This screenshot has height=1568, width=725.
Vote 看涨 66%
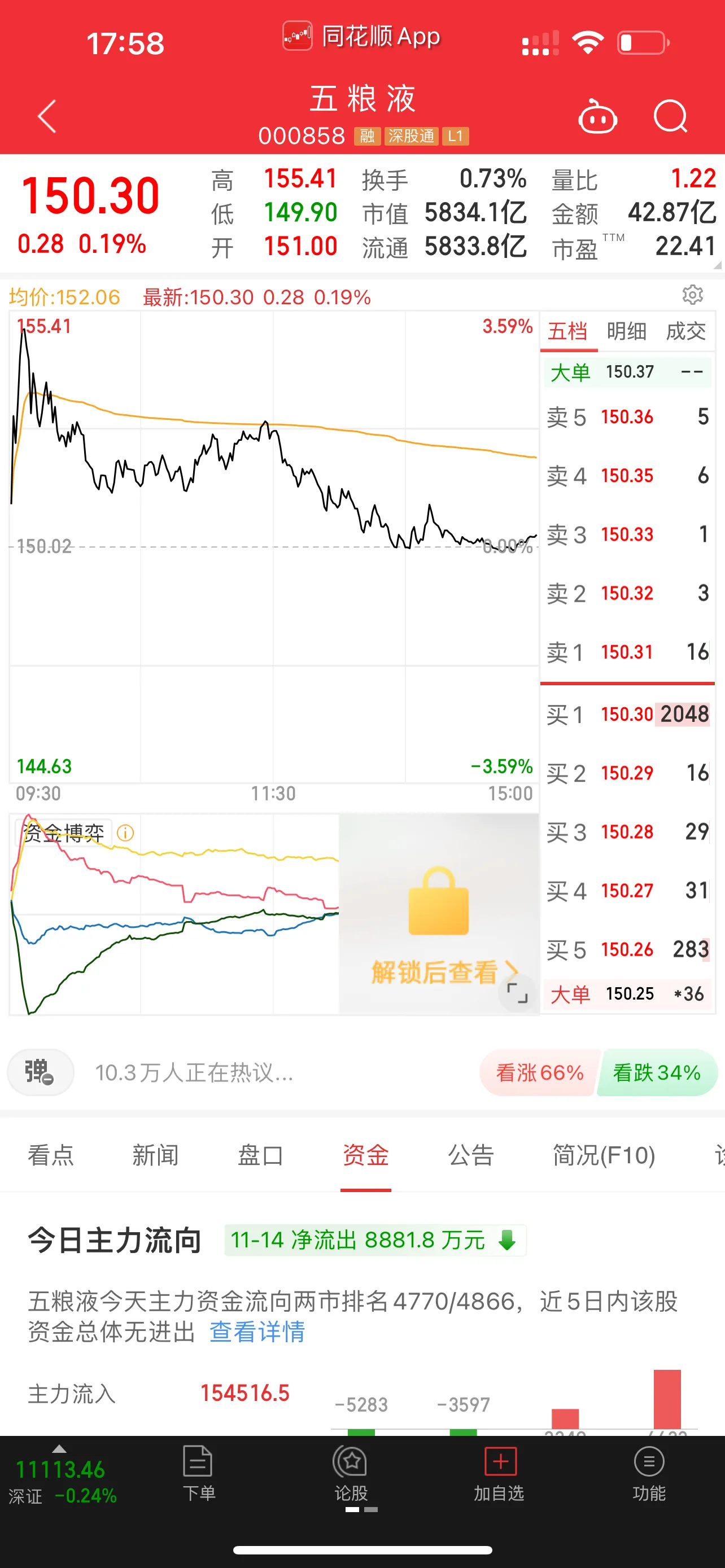point(539,1072)
